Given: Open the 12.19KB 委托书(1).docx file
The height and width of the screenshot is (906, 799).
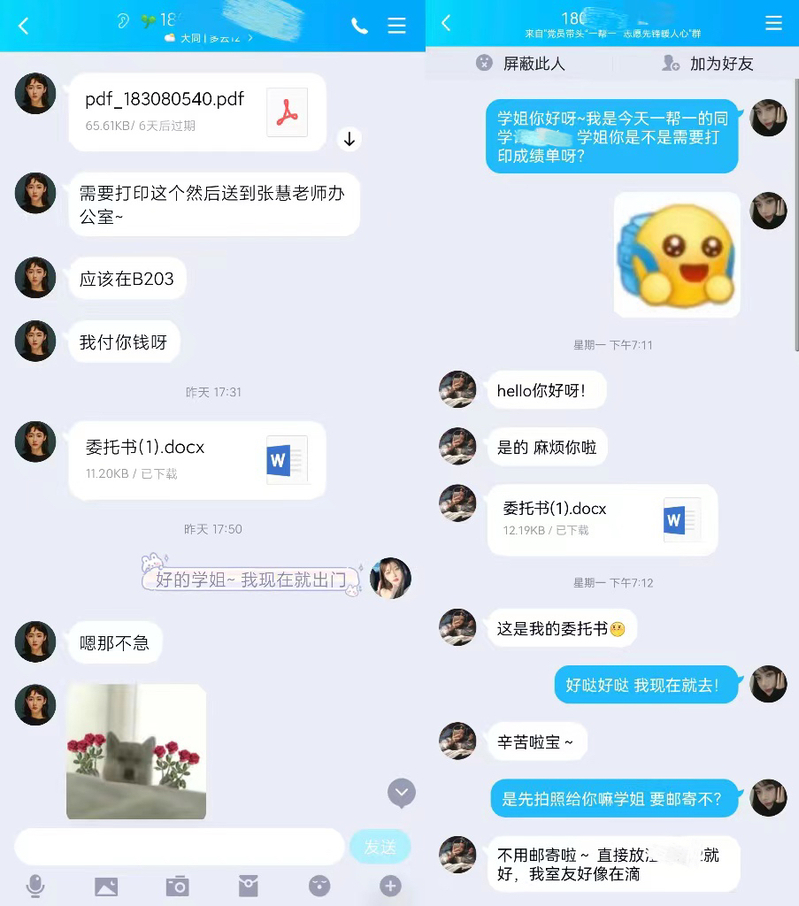Looking at the screenshot, I should point(602,519).
